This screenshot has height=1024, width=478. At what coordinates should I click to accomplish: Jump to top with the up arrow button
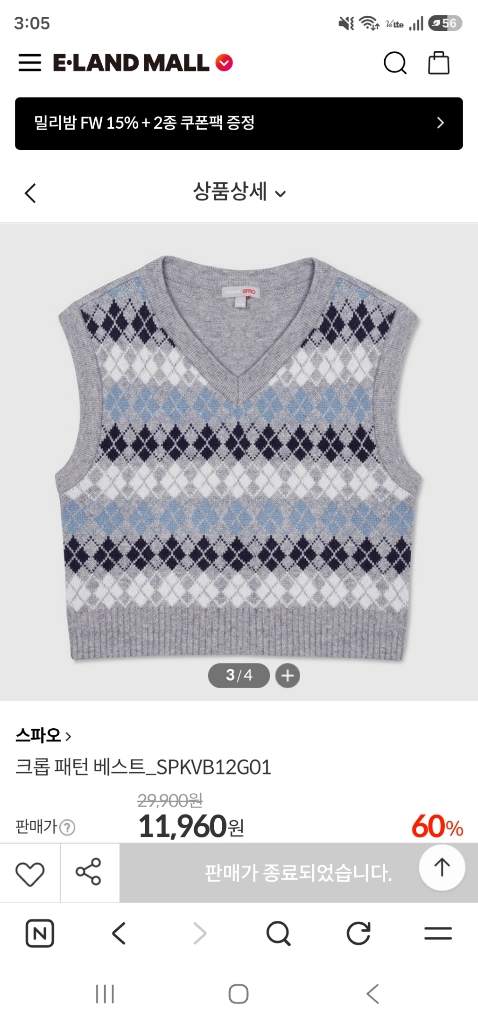442,867
